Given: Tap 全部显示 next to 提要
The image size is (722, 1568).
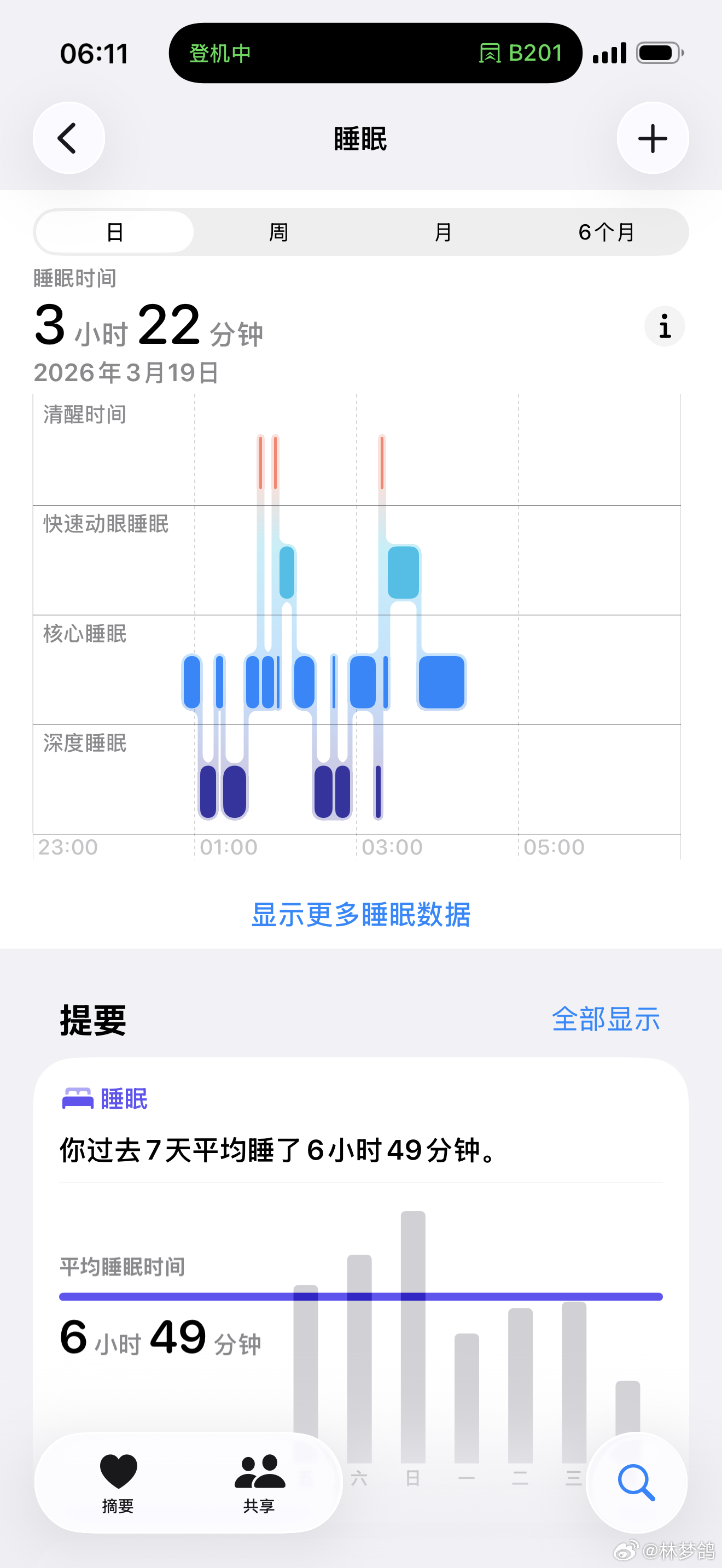Looking at the screenshot, I should coord(605,1019).
